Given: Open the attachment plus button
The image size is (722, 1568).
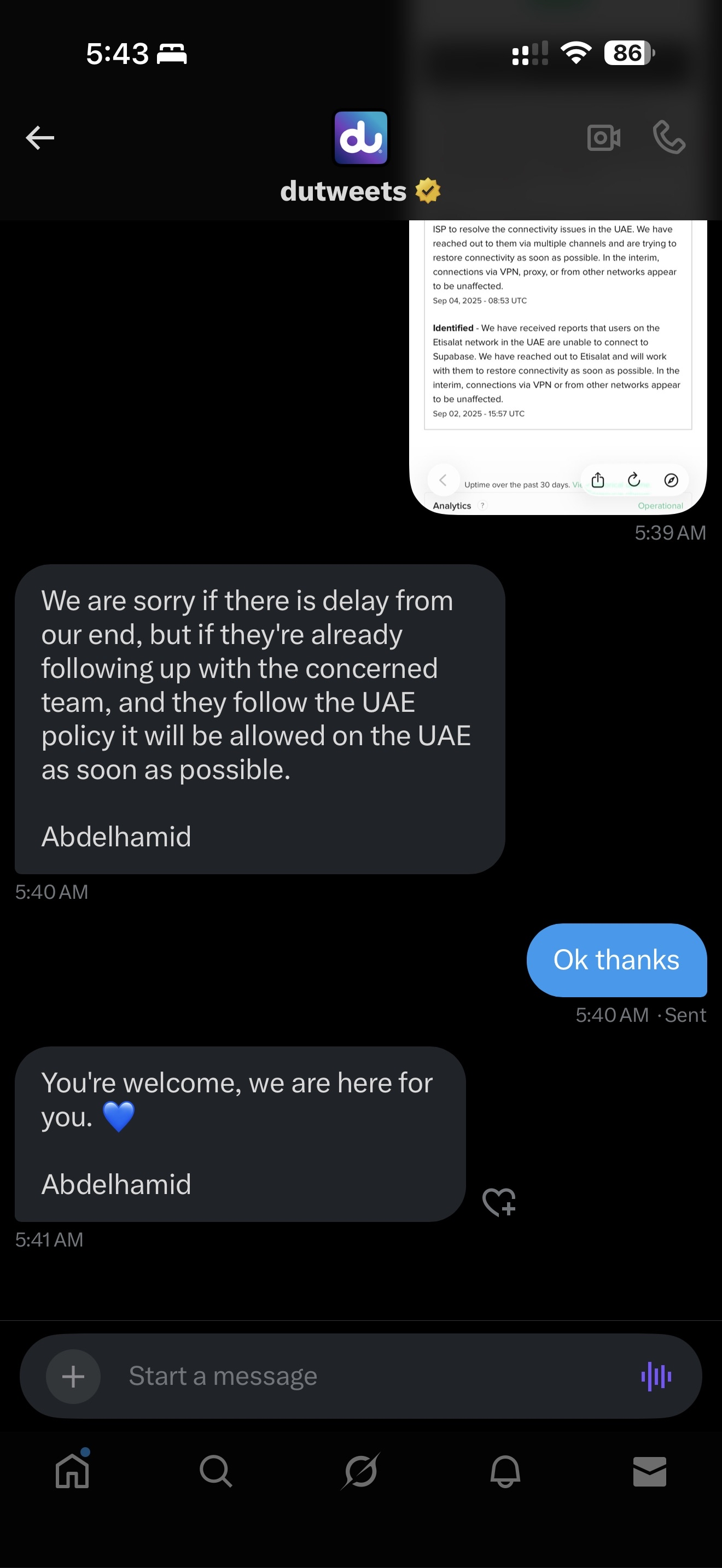Looking at the screenshot, I should coord(73,1376).
